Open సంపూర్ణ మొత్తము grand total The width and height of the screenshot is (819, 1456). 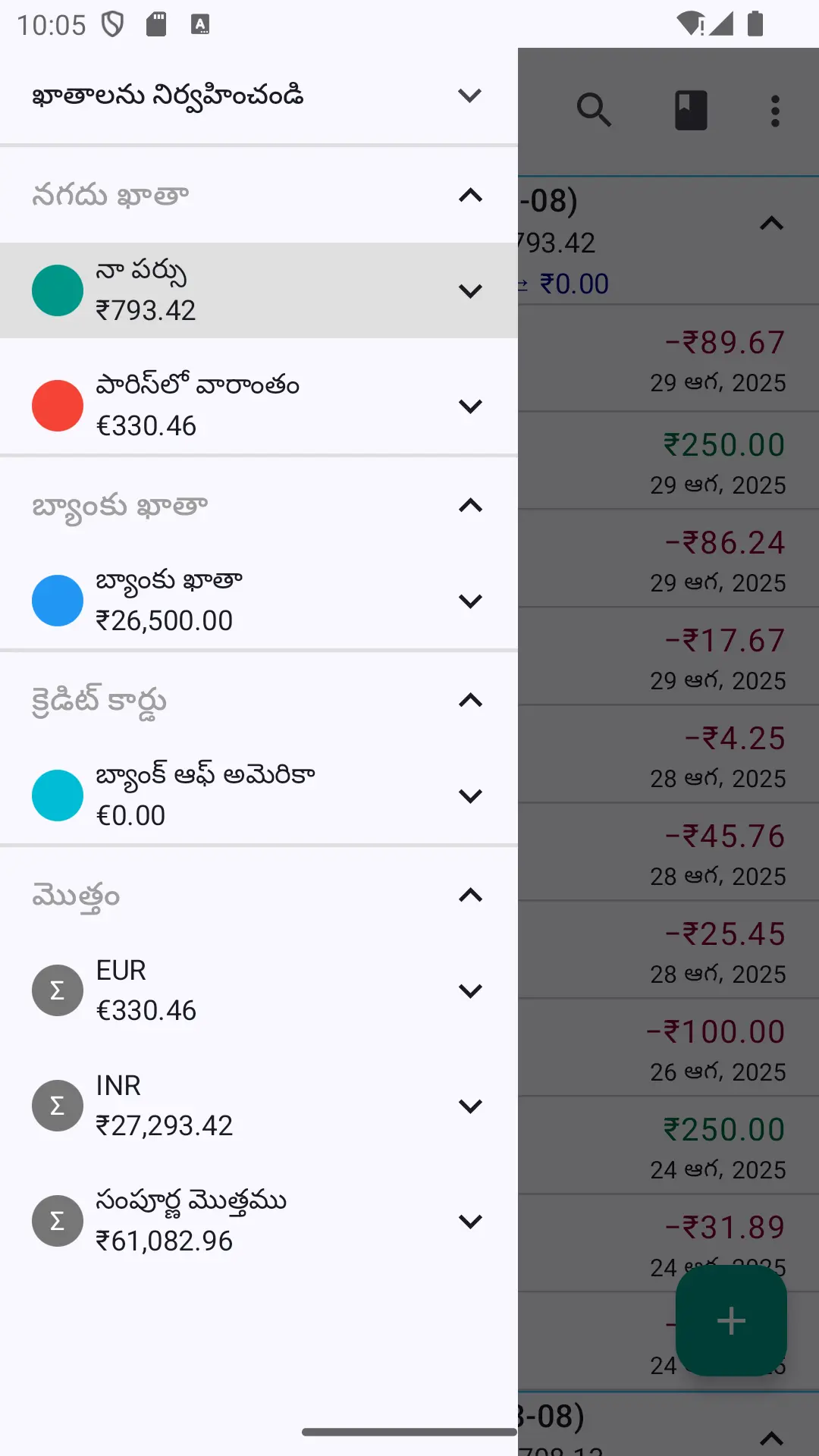259,1221
